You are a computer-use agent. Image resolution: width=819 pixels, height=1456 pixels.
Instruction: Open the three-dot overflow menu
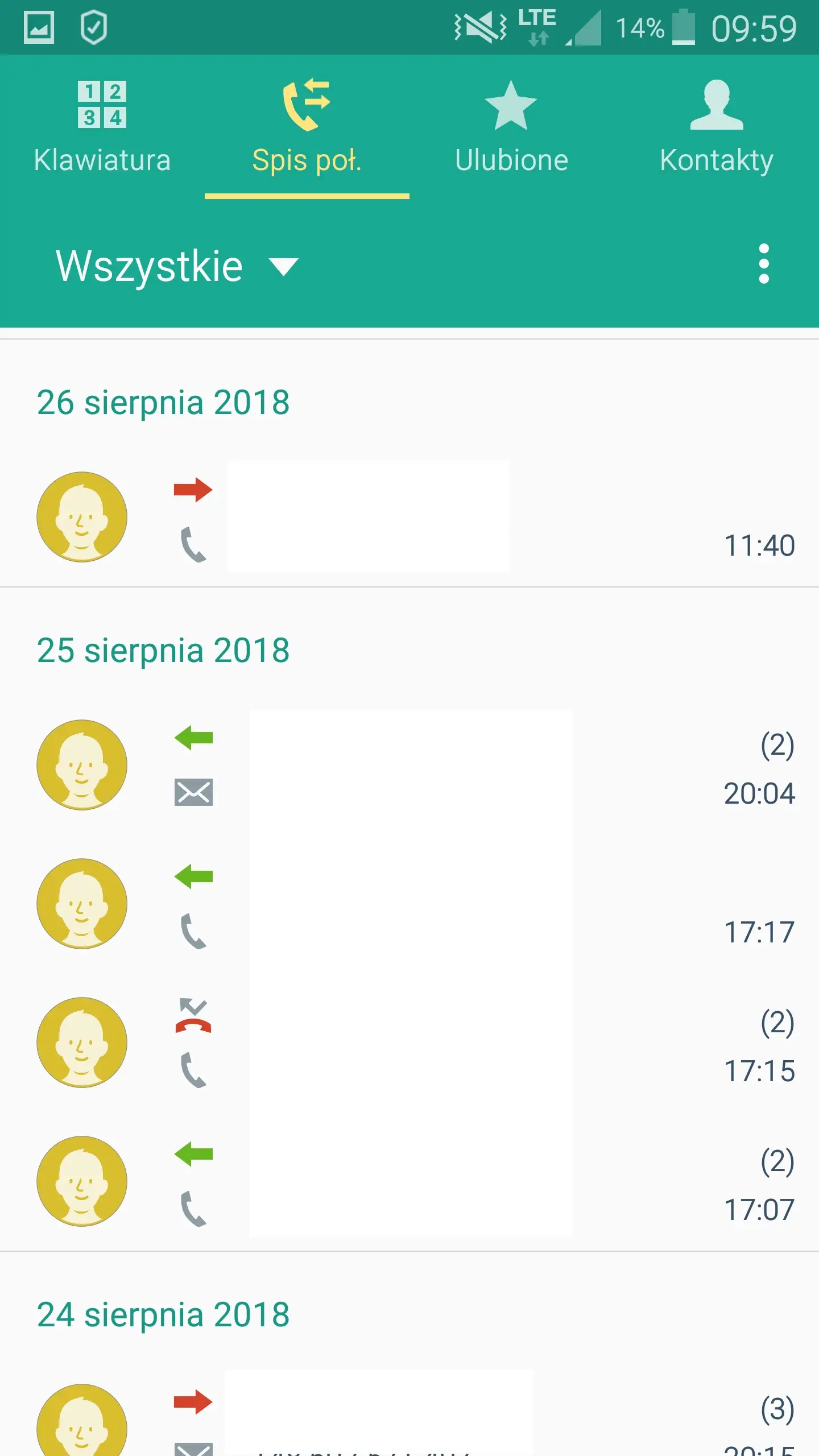(764, 264)
